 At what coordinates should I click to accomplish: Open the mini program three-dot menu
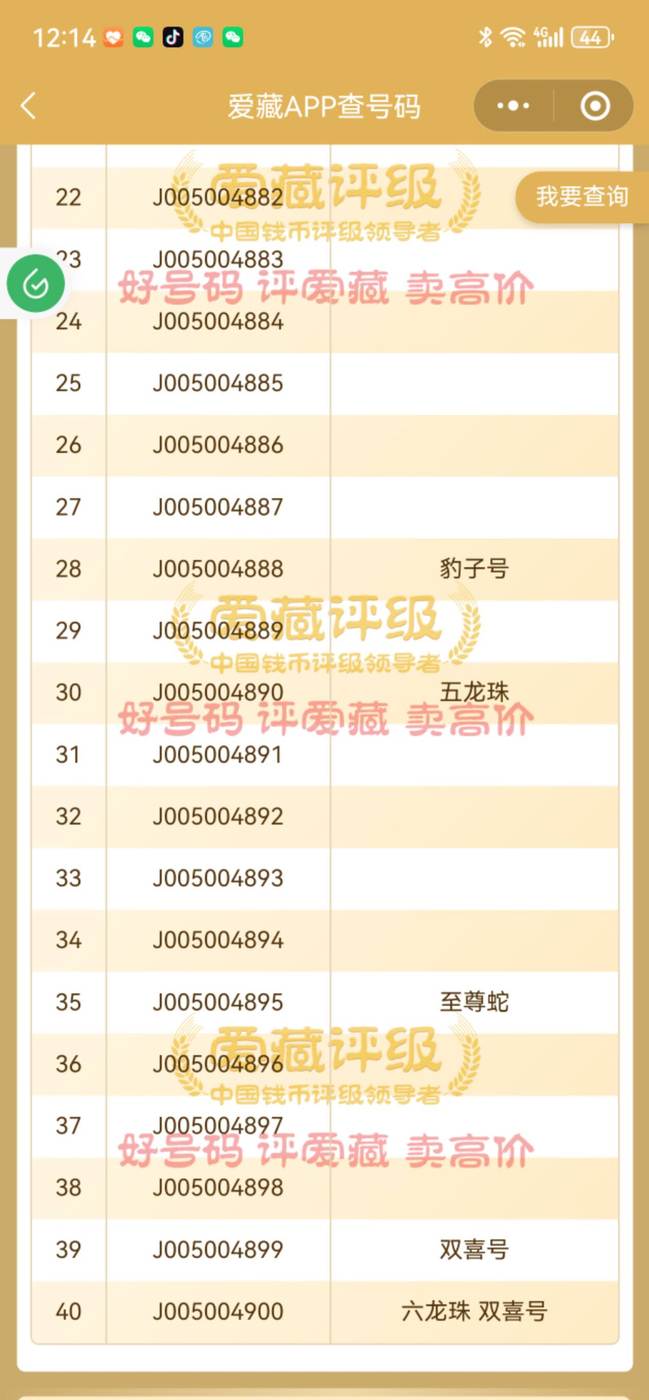point(513,106)
